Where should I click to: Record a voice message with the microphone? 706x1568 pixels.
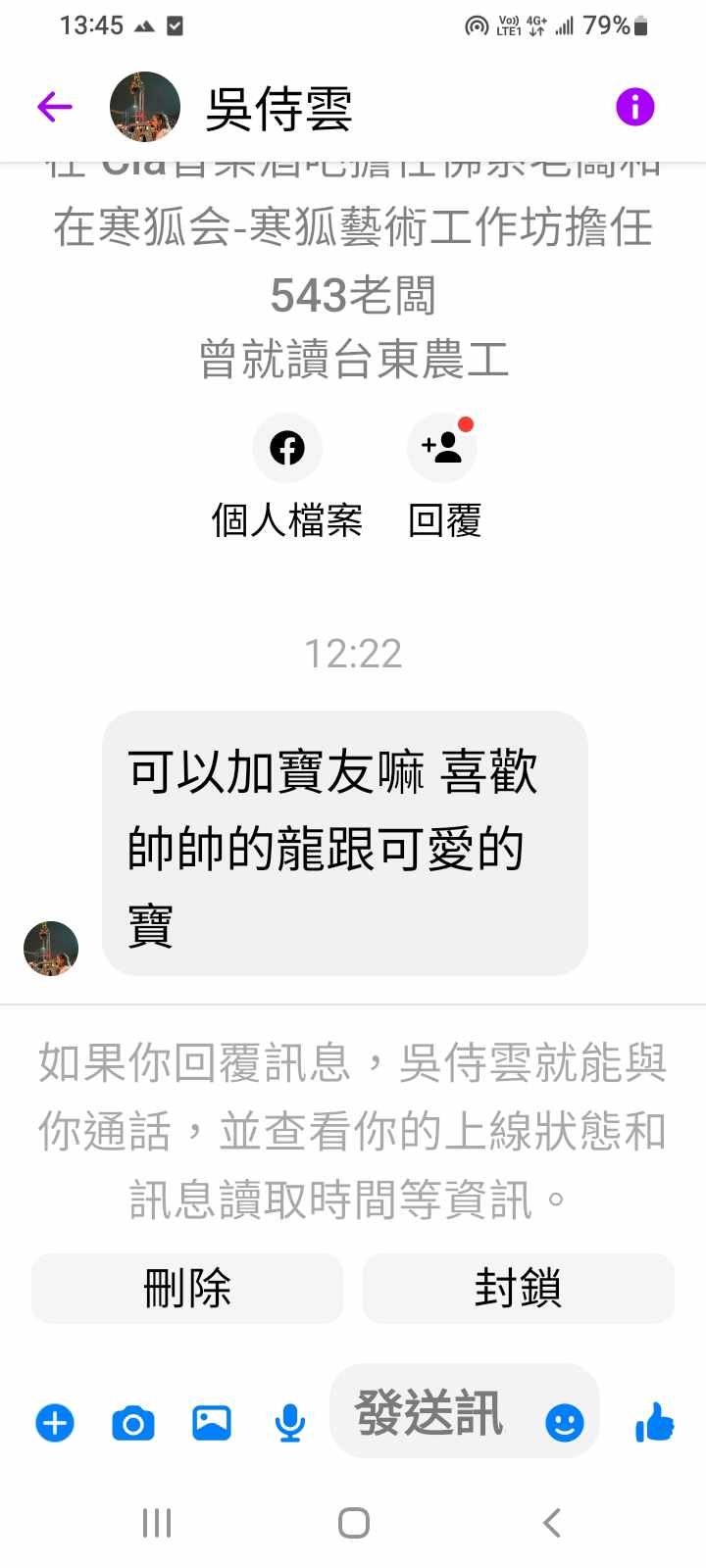point(289,1422)
